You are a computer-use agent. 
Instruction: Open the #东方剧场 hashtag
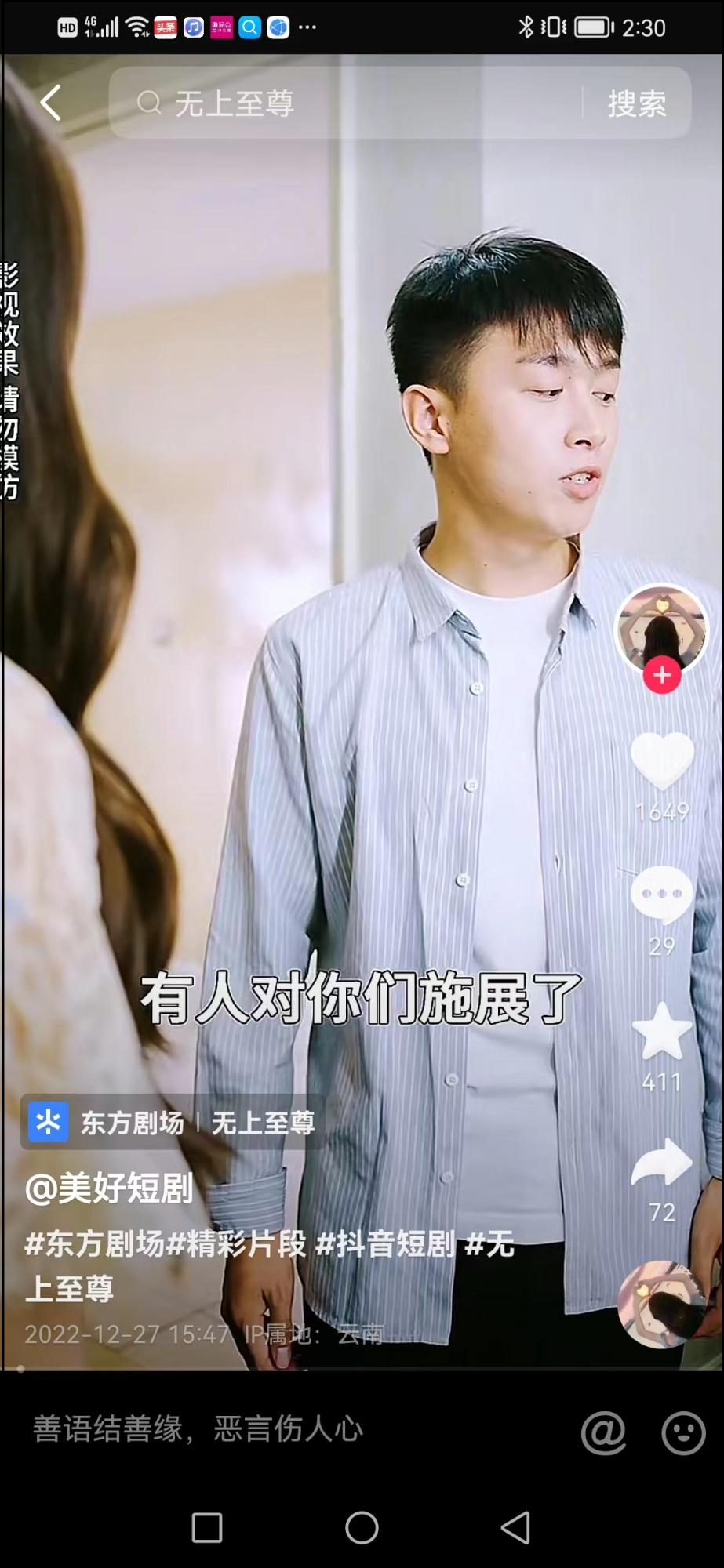(x=94, y=1244)
